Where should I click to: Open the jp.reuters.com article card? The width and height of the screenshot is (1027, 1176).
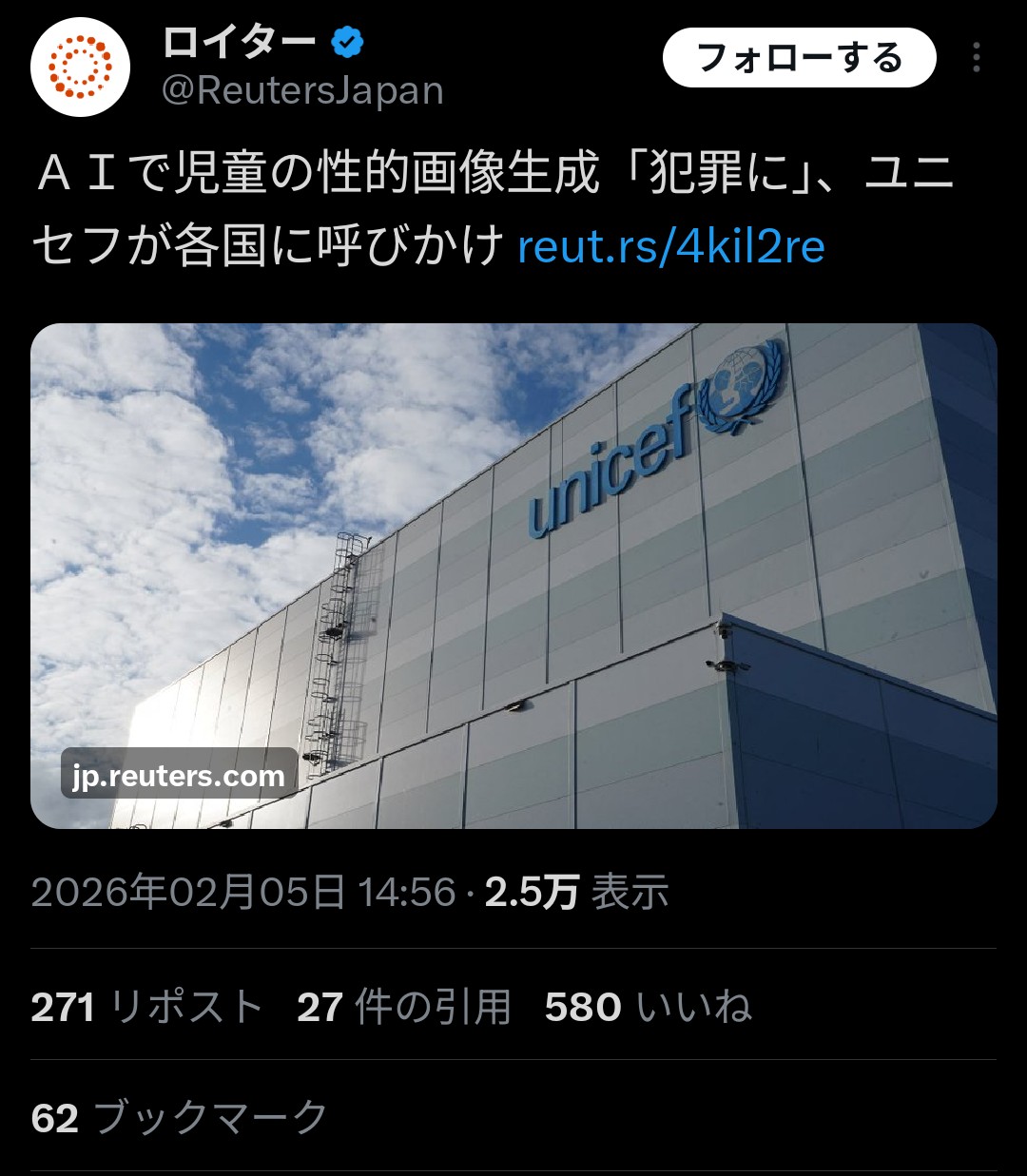click(x=513, y=575)
